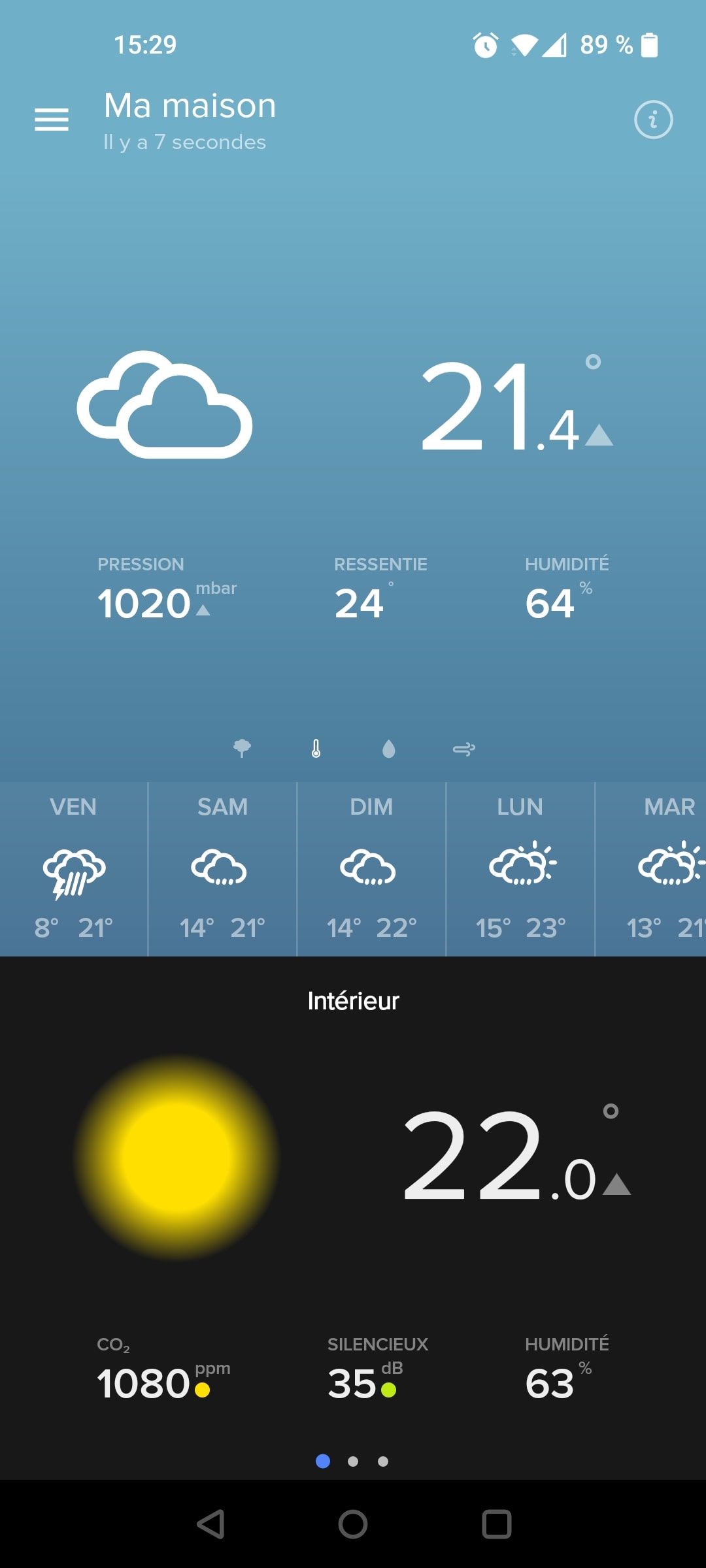Open the SAM forecast day
This screenshot has width=706, height=1568.
[x=222, y=869]
